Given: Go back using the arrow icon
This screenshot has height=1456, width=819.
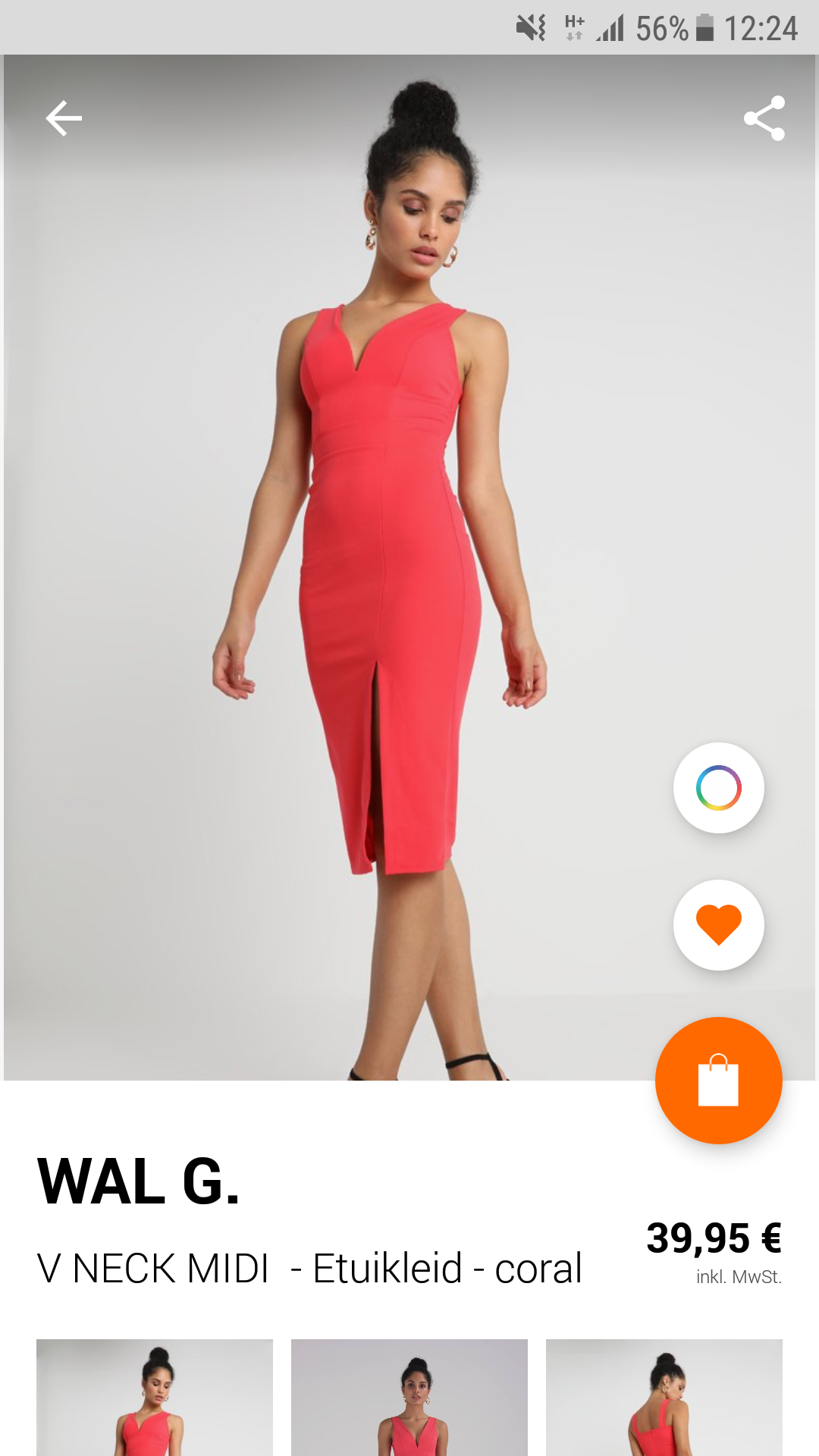Looking at the screenshot, I should pos(64,119).
